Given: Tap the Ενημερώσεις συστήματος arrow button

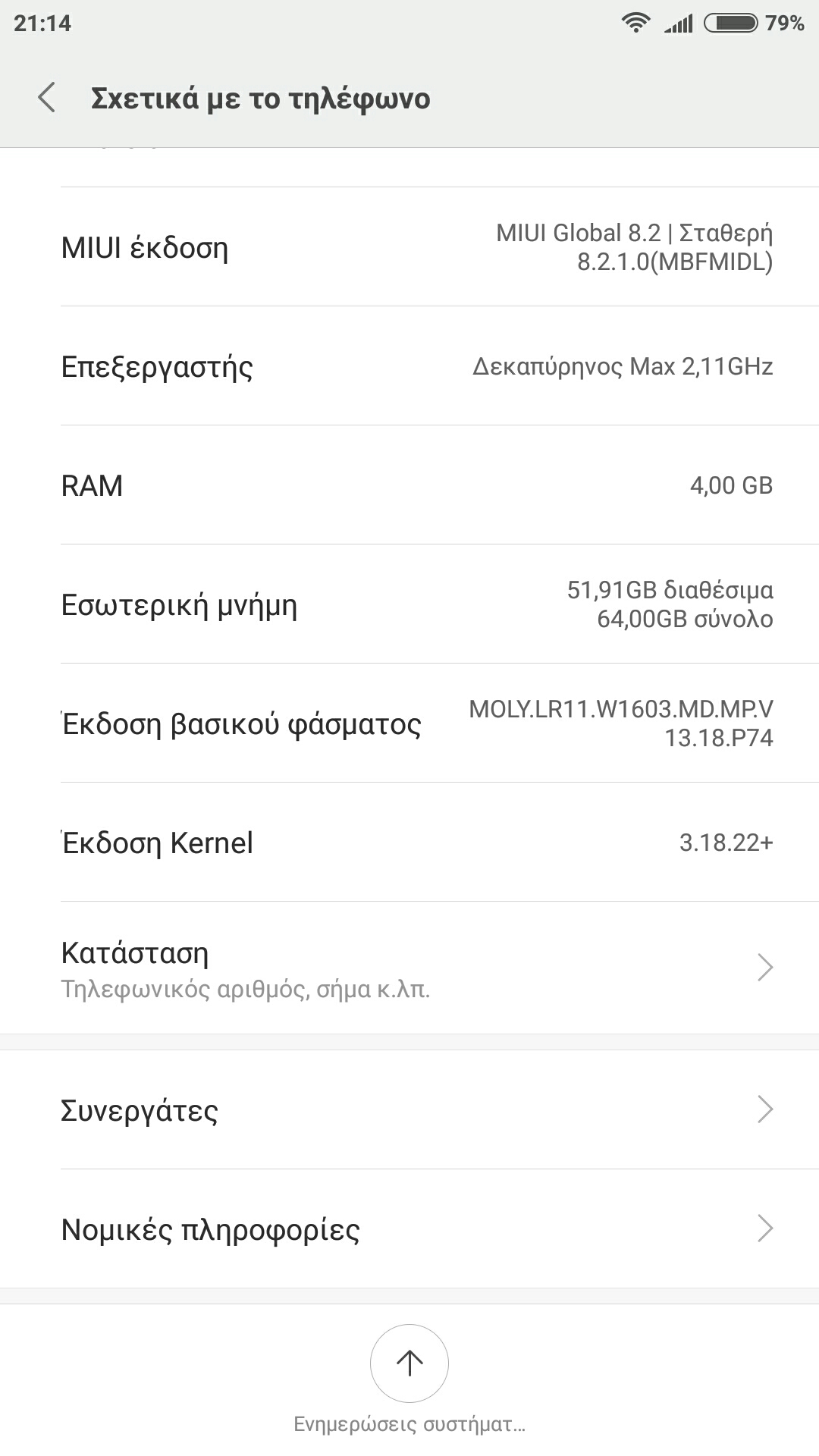Looking at the screenshot, I should pyautogui.click(x=409, y=1363).
